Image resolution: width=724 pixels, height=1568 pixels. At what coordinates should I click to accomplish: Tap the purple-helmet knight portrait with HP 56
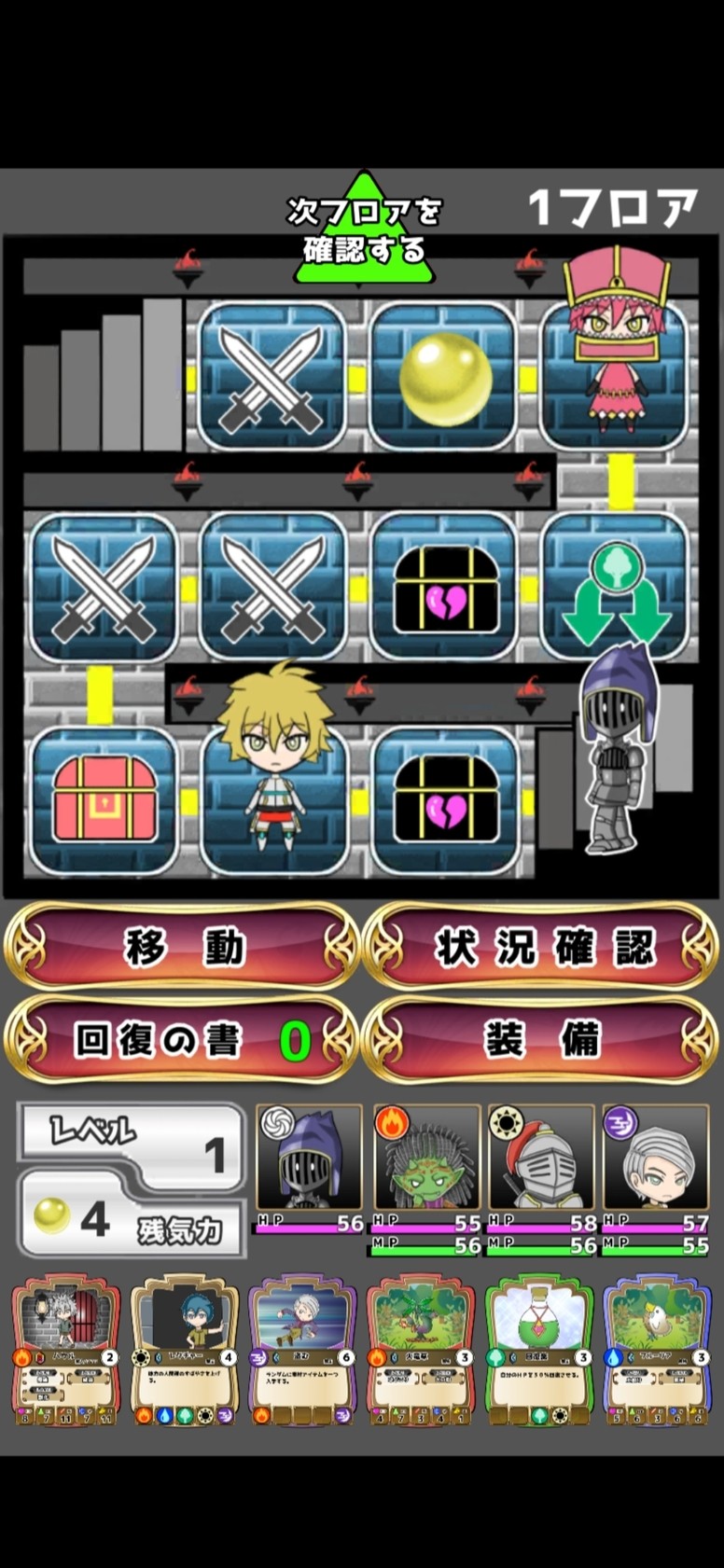coord(309,1159)
